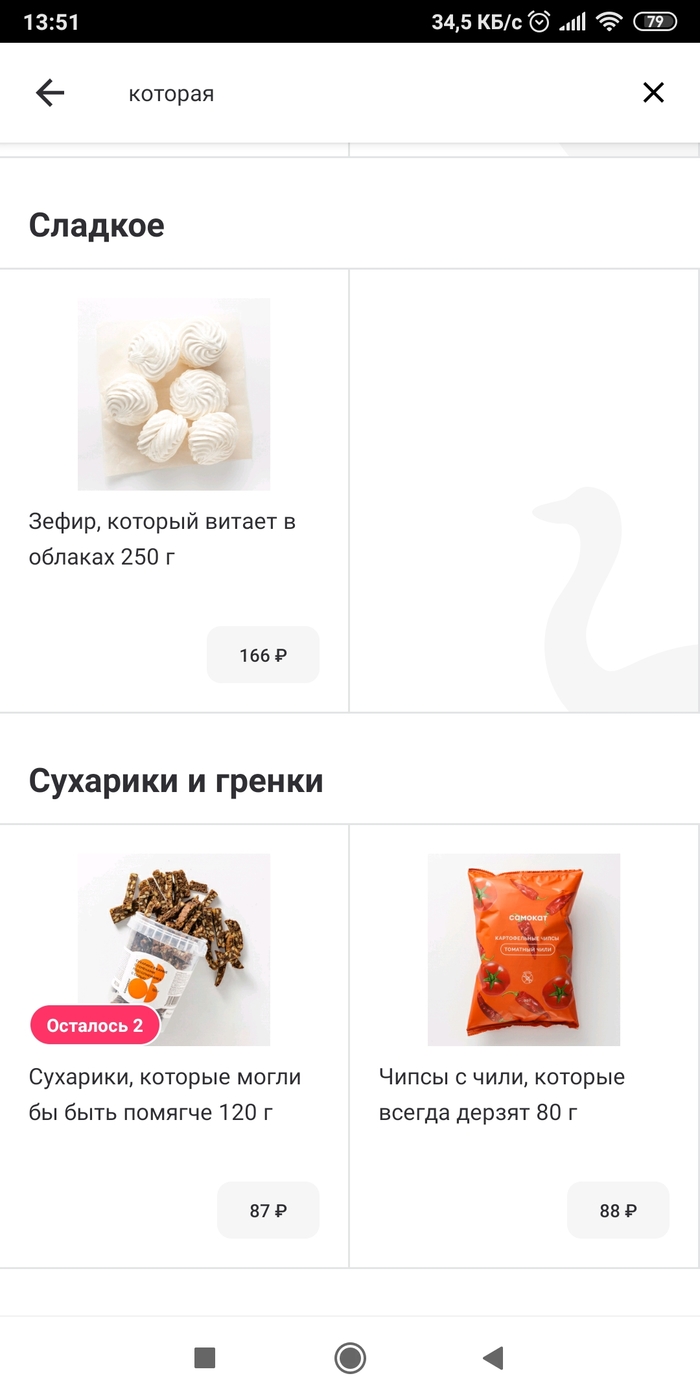Viewport: 700px width, 1400px height.
Task: Go back using the arrow icon
Action: (50, 93)
